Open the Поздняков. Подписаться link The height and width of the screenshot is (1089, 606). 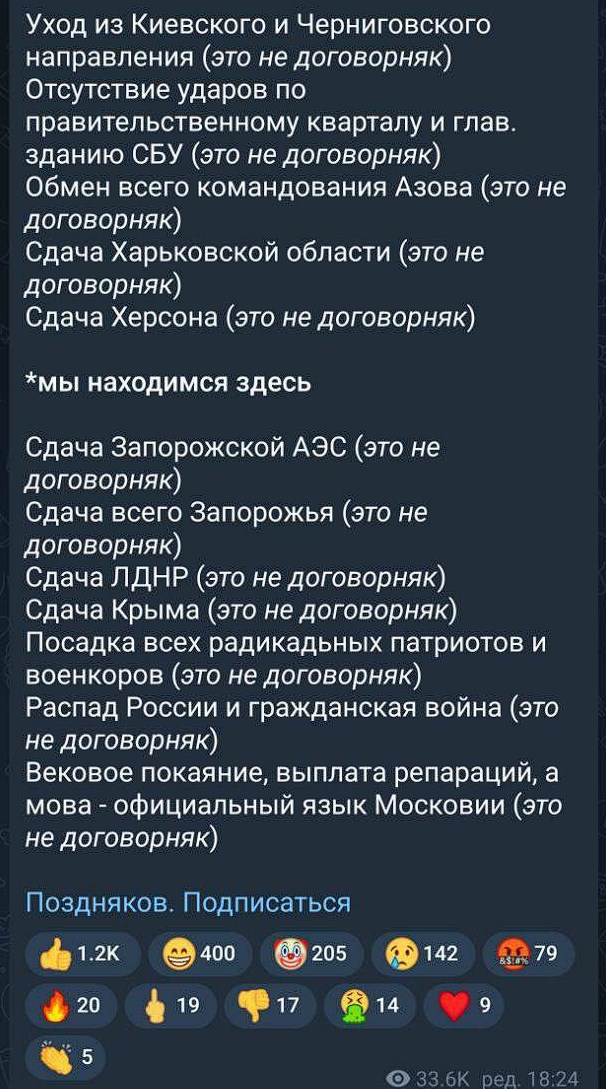[188, 903]
